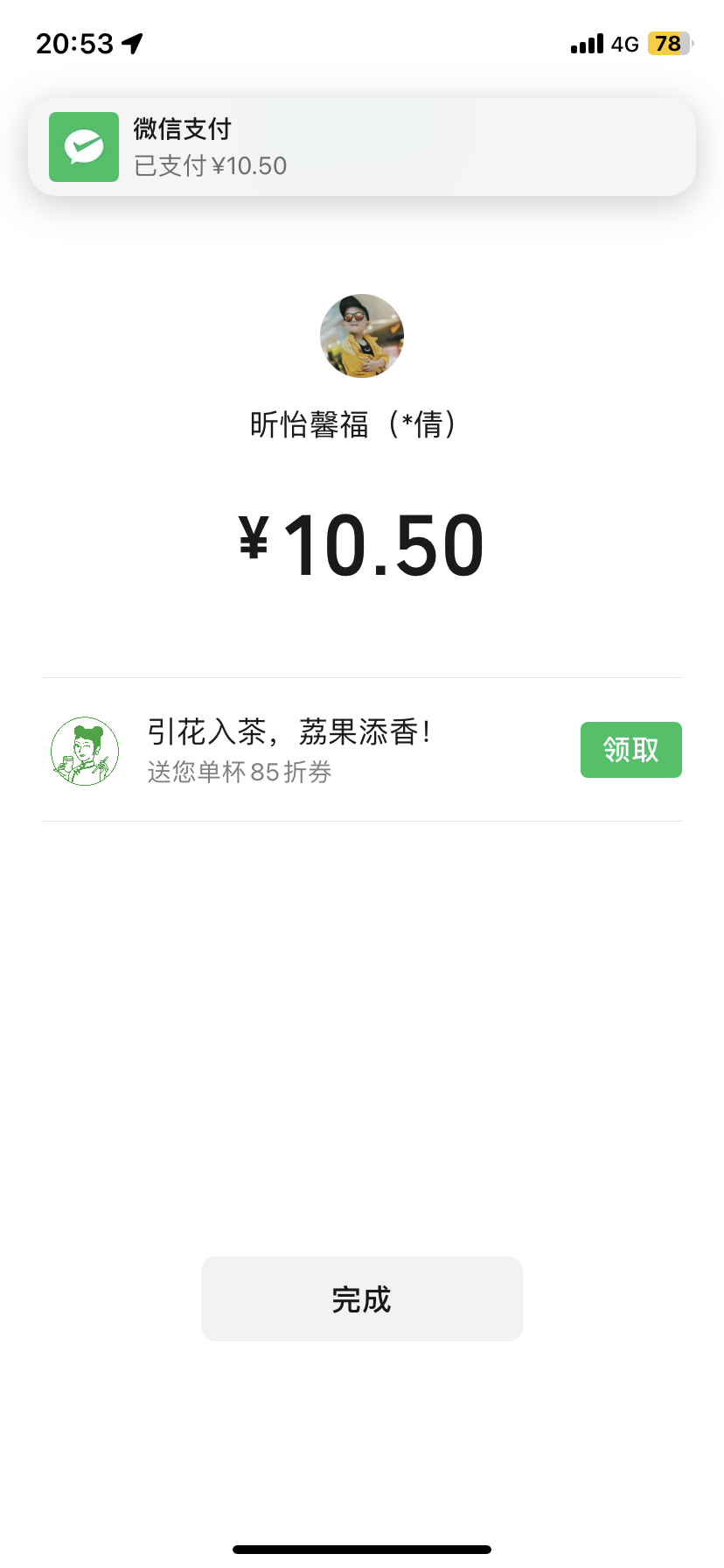
Task: Open the 引花入茶 coupon offer row
Action: tap(289, 750)
